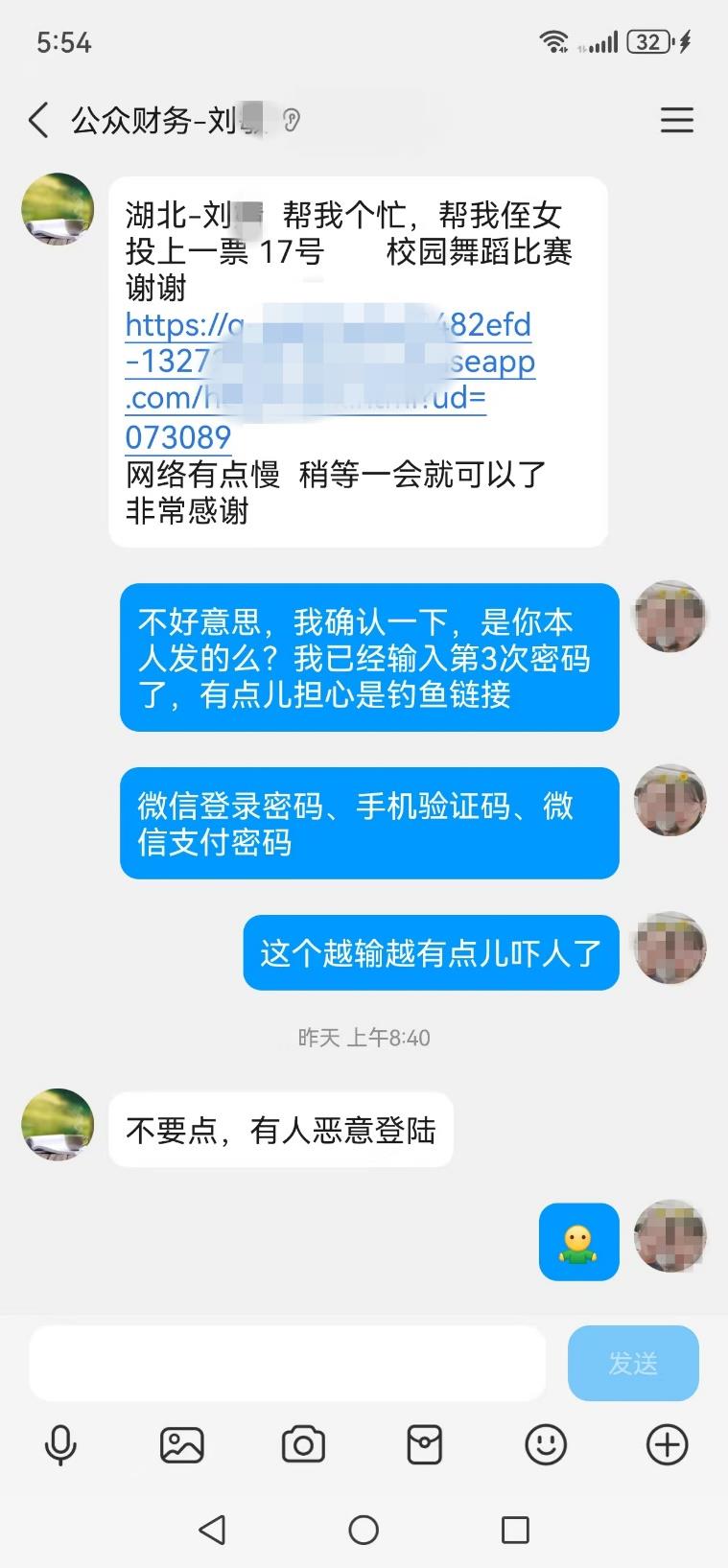Open the chat settings menu icon

676,121
